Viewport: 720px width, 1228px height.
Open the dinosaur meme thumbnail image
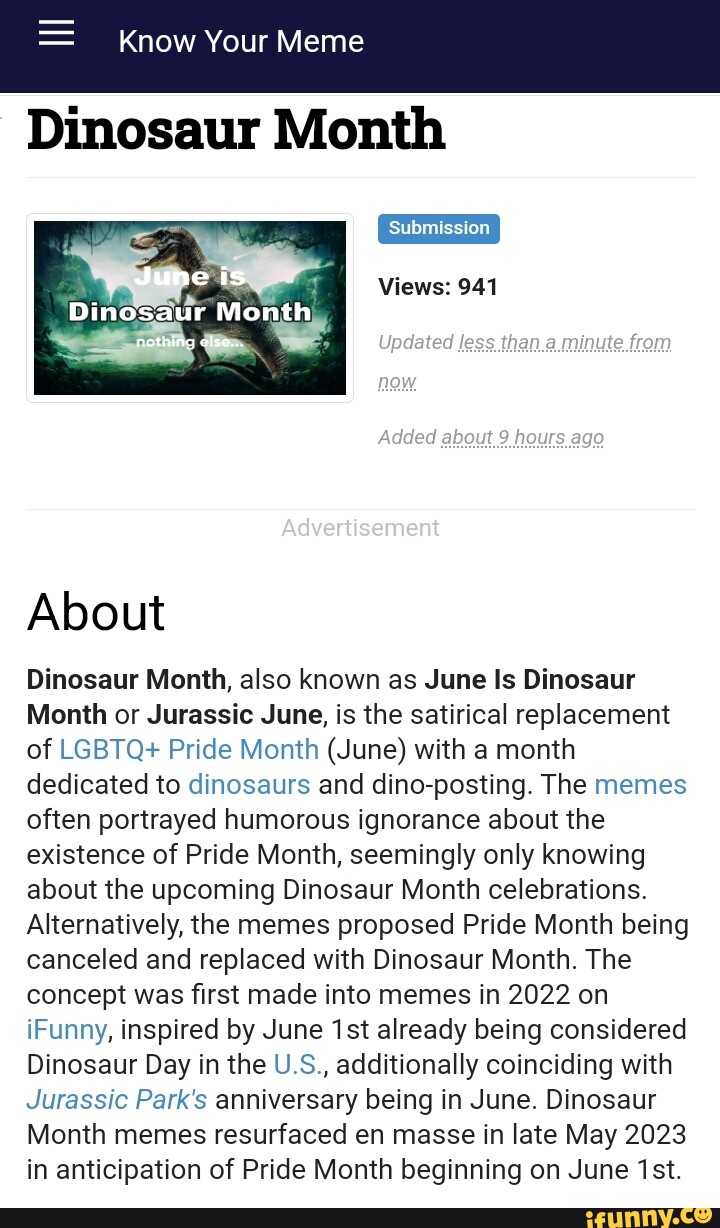coord(190,307)
